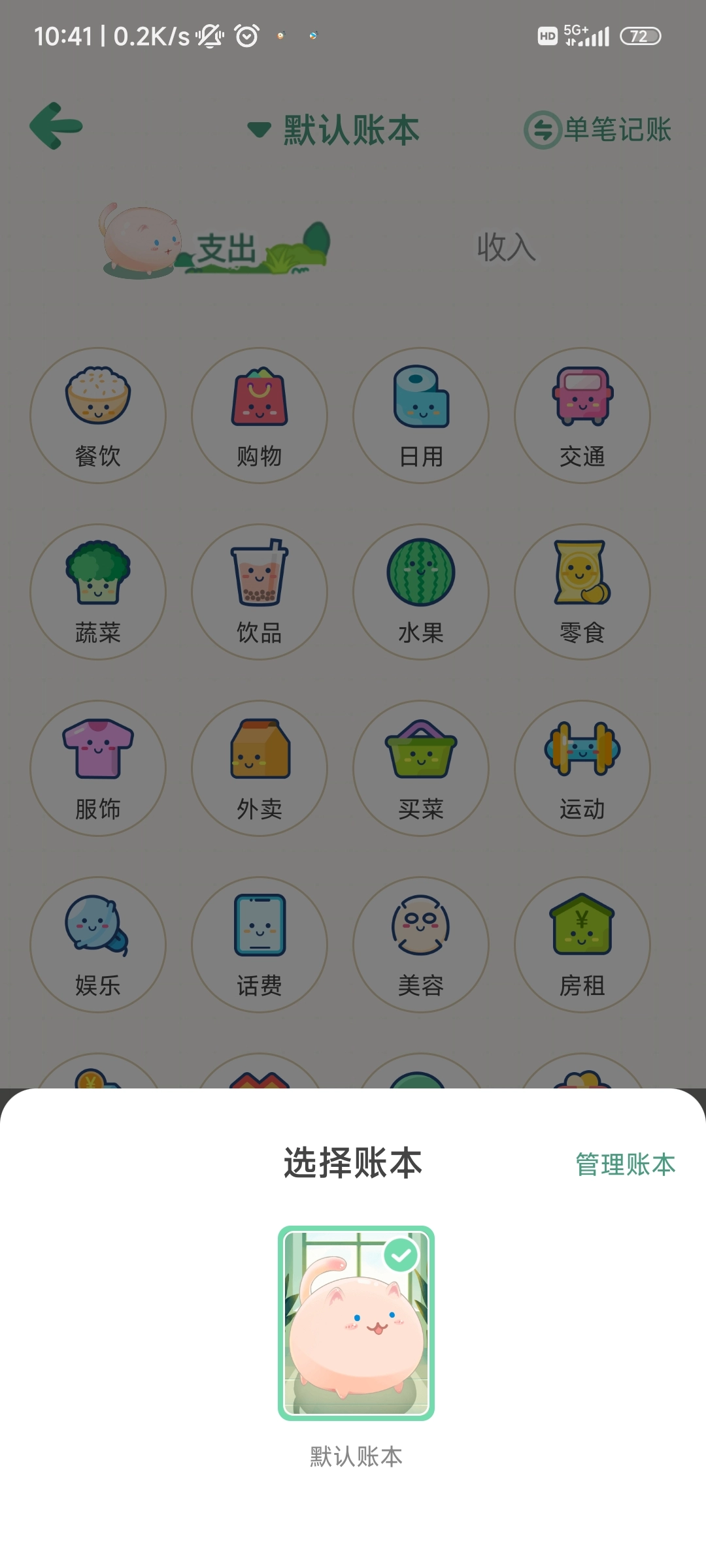Viewport: 706px width, 1568px height.
Task: Choose the 房租 category
Action: tap(582, 945)
